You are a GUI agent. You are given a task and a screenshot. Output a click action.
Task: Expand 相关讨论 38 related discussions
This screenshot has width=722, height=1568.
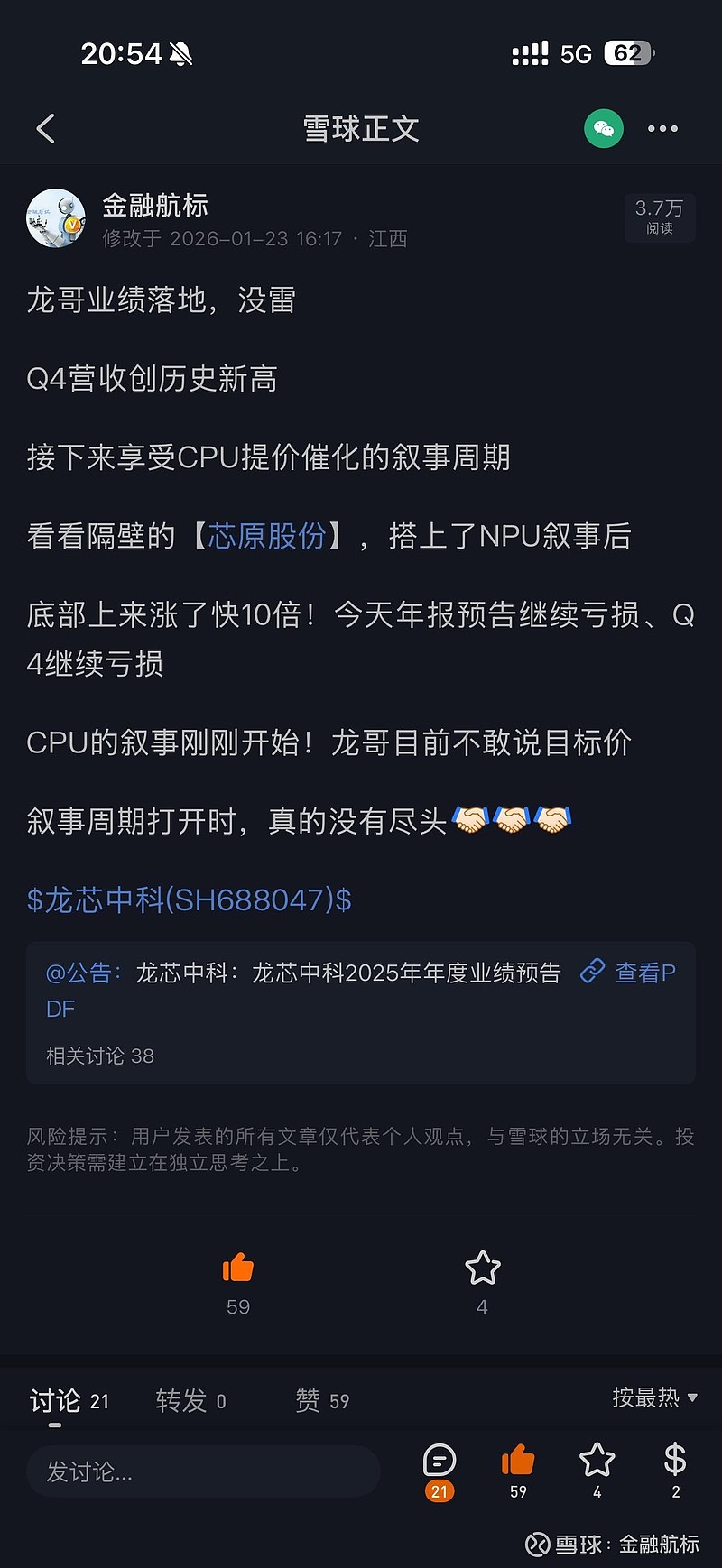click(x=99, y=1056)
